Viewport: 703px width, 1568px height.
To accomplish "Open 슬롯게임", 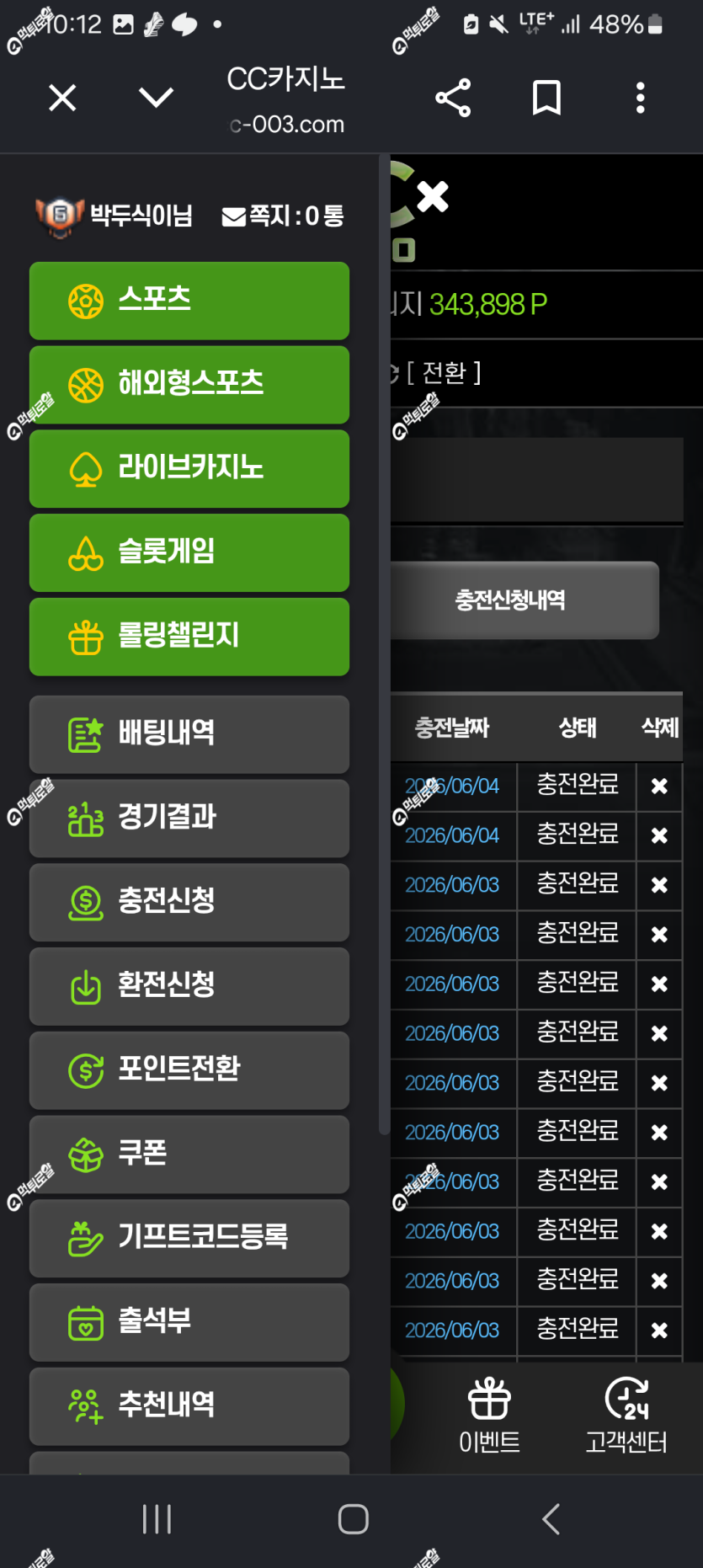I will [189, 552].
